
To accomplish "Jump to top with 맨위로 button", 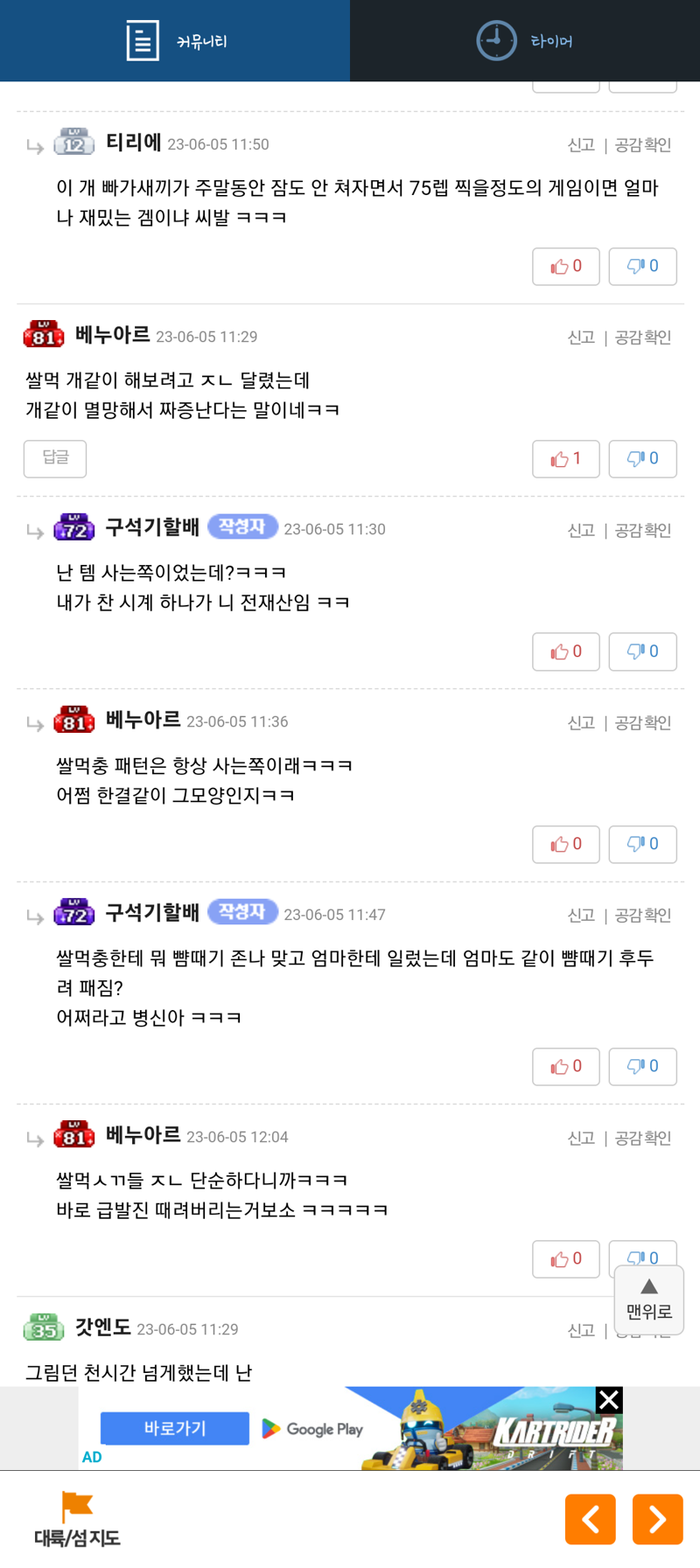I will coord(648,1300).
